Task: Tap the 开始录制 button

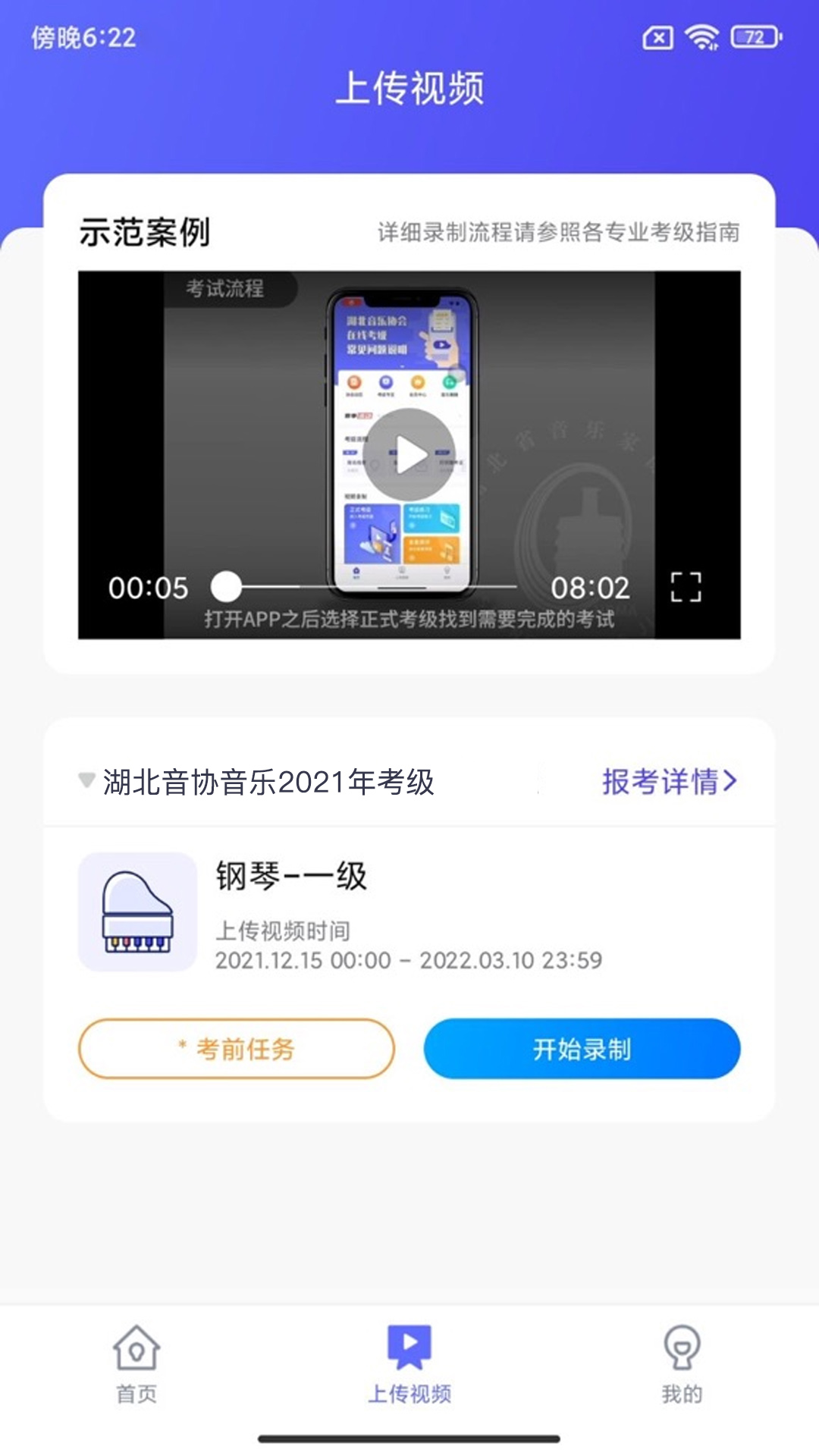Action: click(582, 1049)
